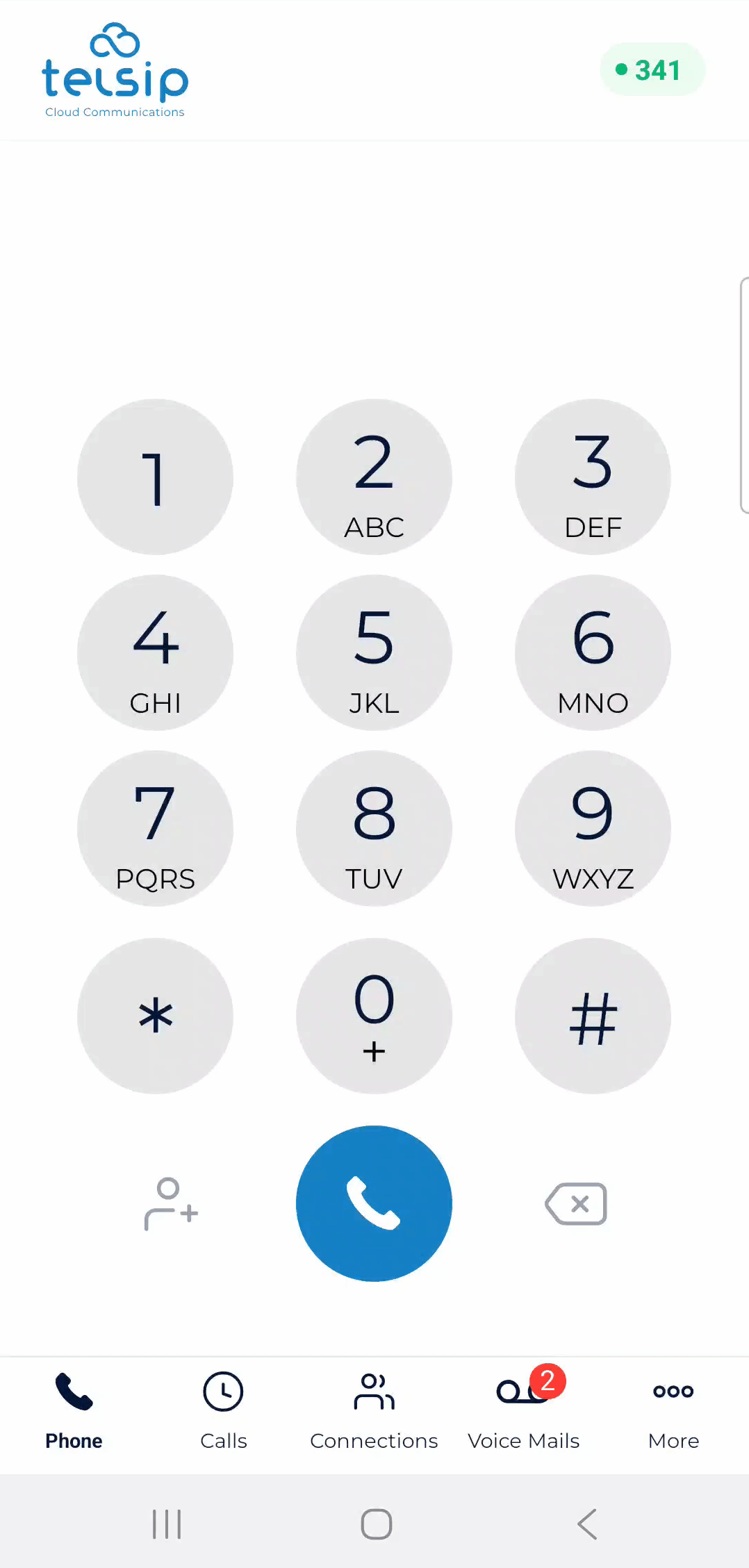Enter digit 5 JKL
The width and height of the screenshot is (749, 1568).
(374, 652)
